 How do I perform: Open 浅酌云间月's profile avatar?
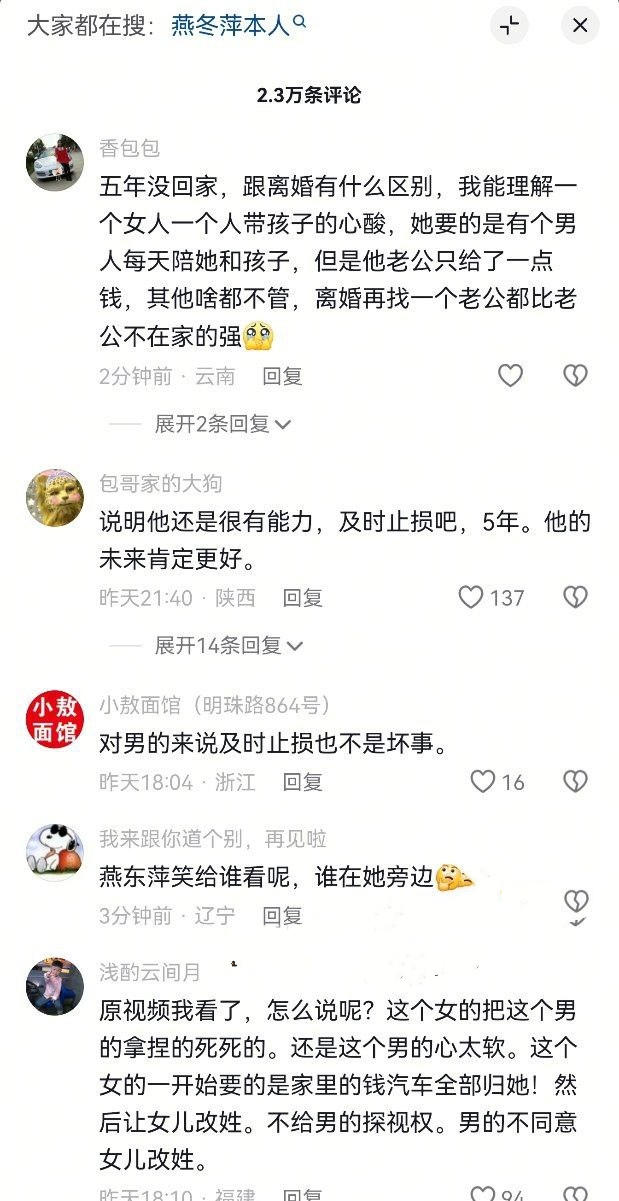click(54, 985)
